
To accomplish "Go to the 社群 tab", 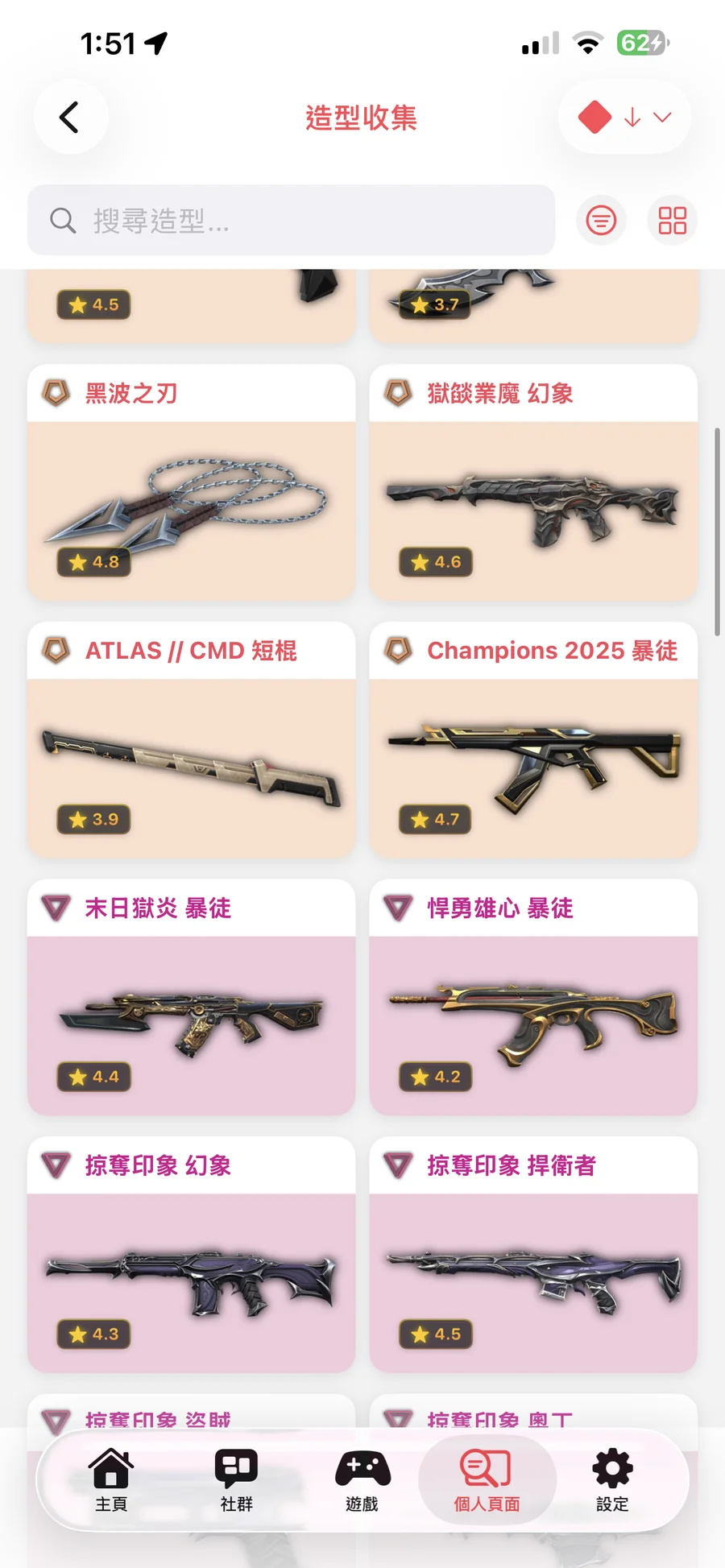I will coord(236,1480).
